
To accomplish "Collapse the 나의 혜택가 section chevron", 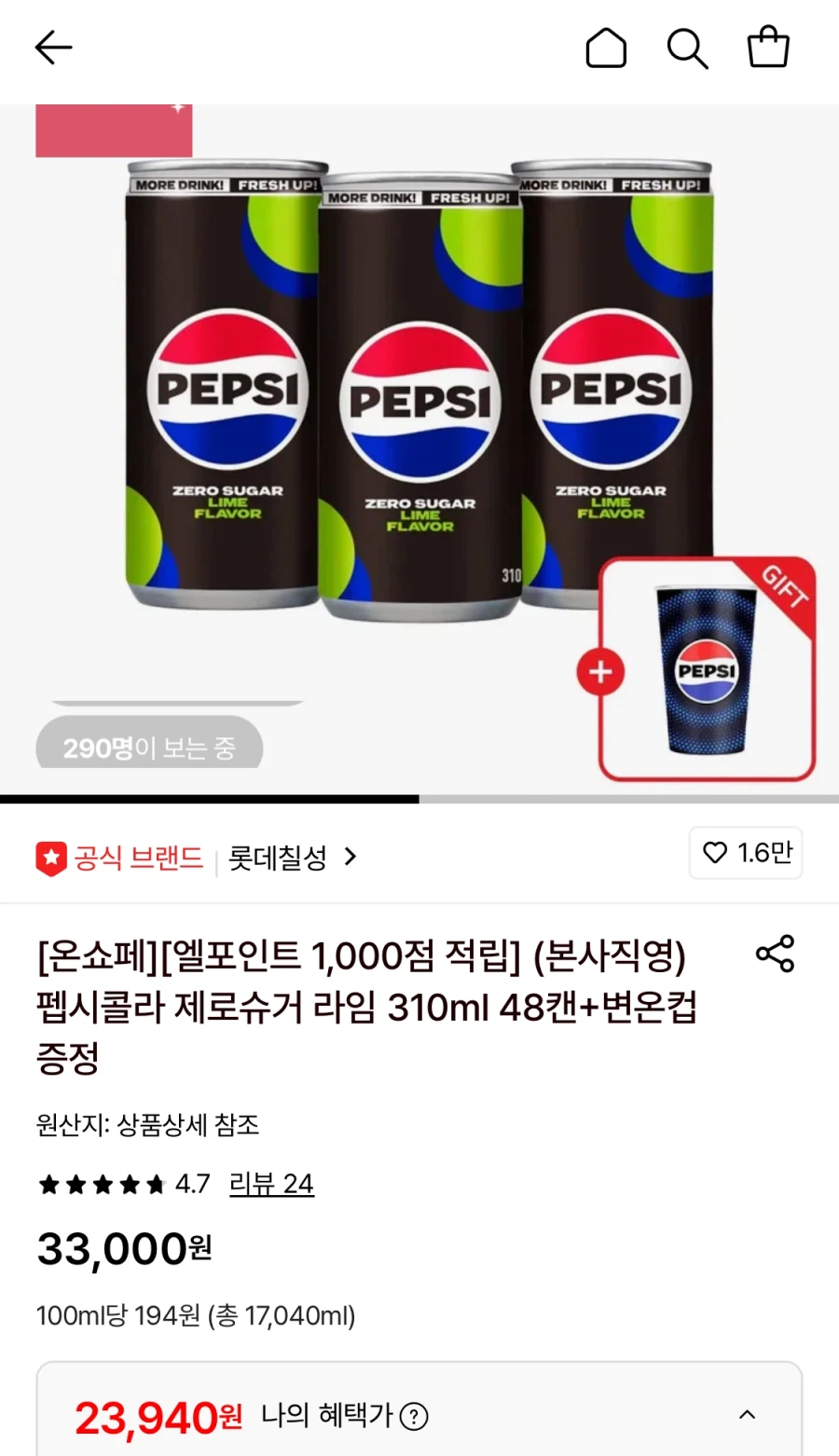I will click(x=747, y=1415).
